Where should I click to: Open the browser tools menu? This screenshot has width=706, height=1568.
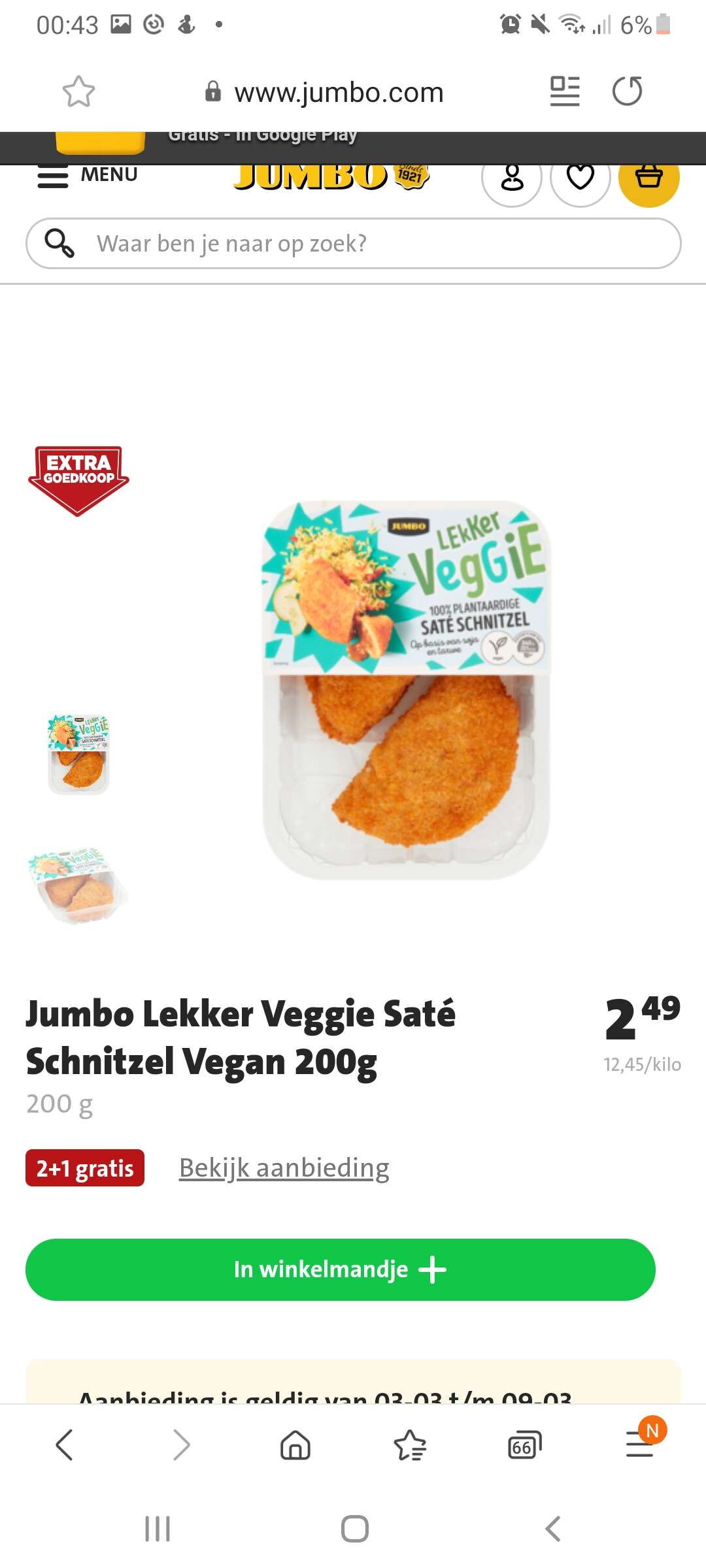point(641,1443)
